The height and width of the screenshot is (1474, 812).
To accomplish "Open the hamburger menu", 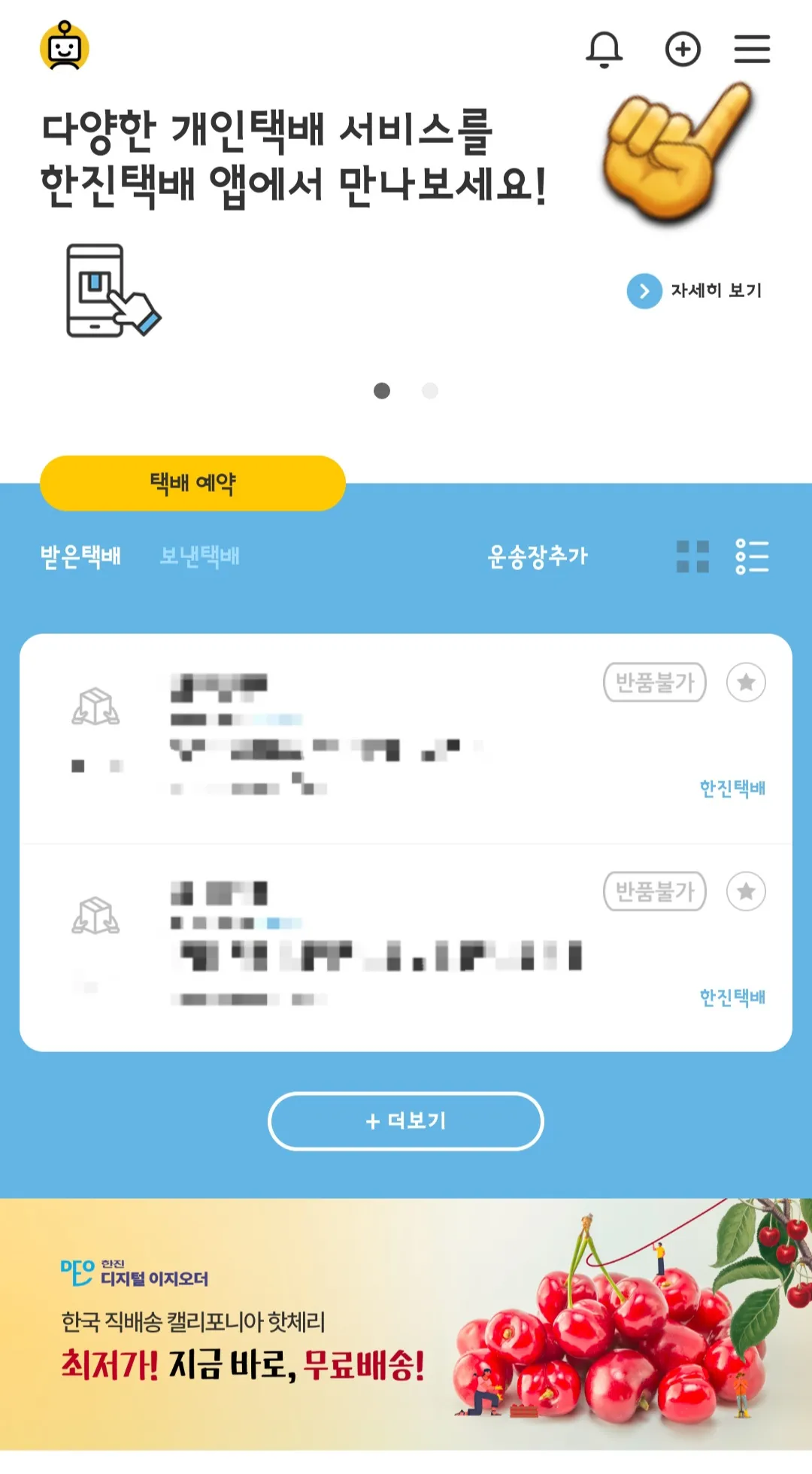I will pyautogui.click(x=752, y=50).
